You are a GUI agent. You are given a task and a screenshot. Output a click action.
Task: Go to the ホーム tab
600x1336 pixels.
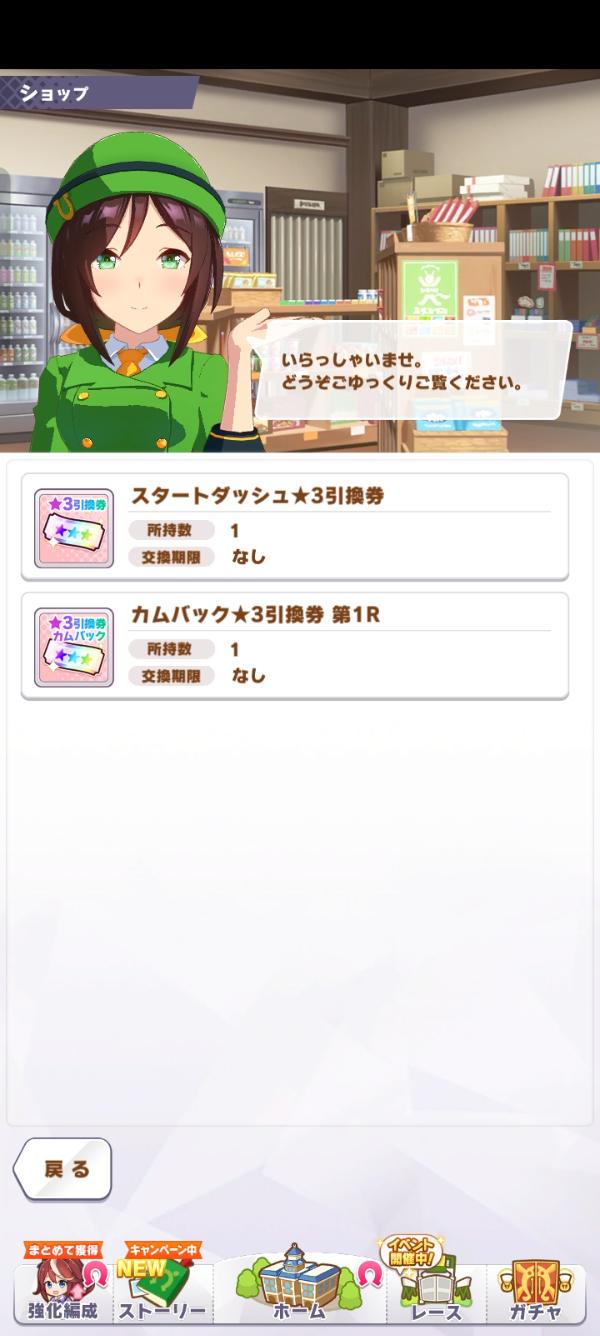tap(298, 1290)
